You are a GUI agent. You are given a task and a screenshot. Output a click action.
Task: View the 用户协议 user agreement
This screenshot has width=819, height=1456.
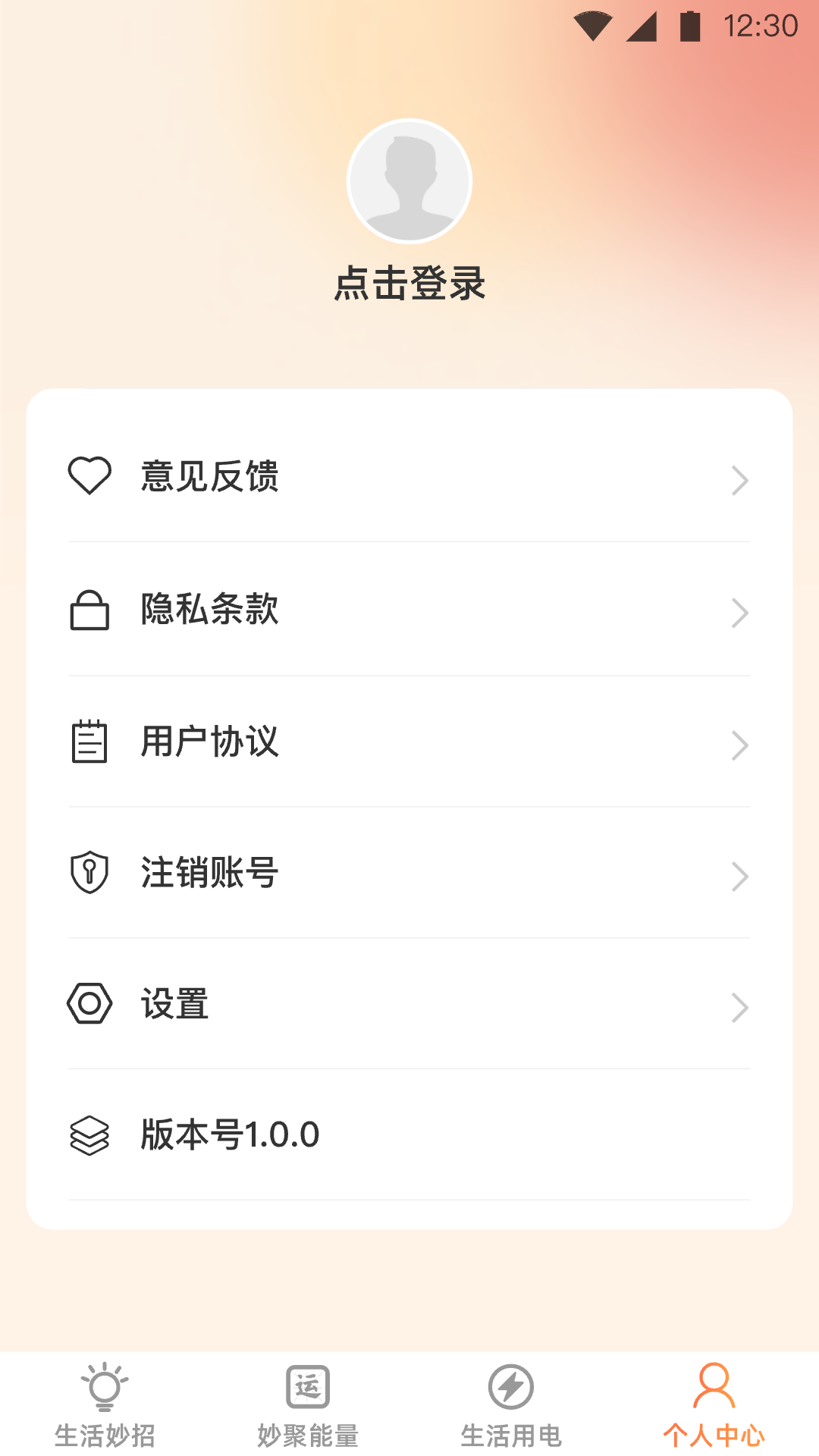[x=409, y=742]
